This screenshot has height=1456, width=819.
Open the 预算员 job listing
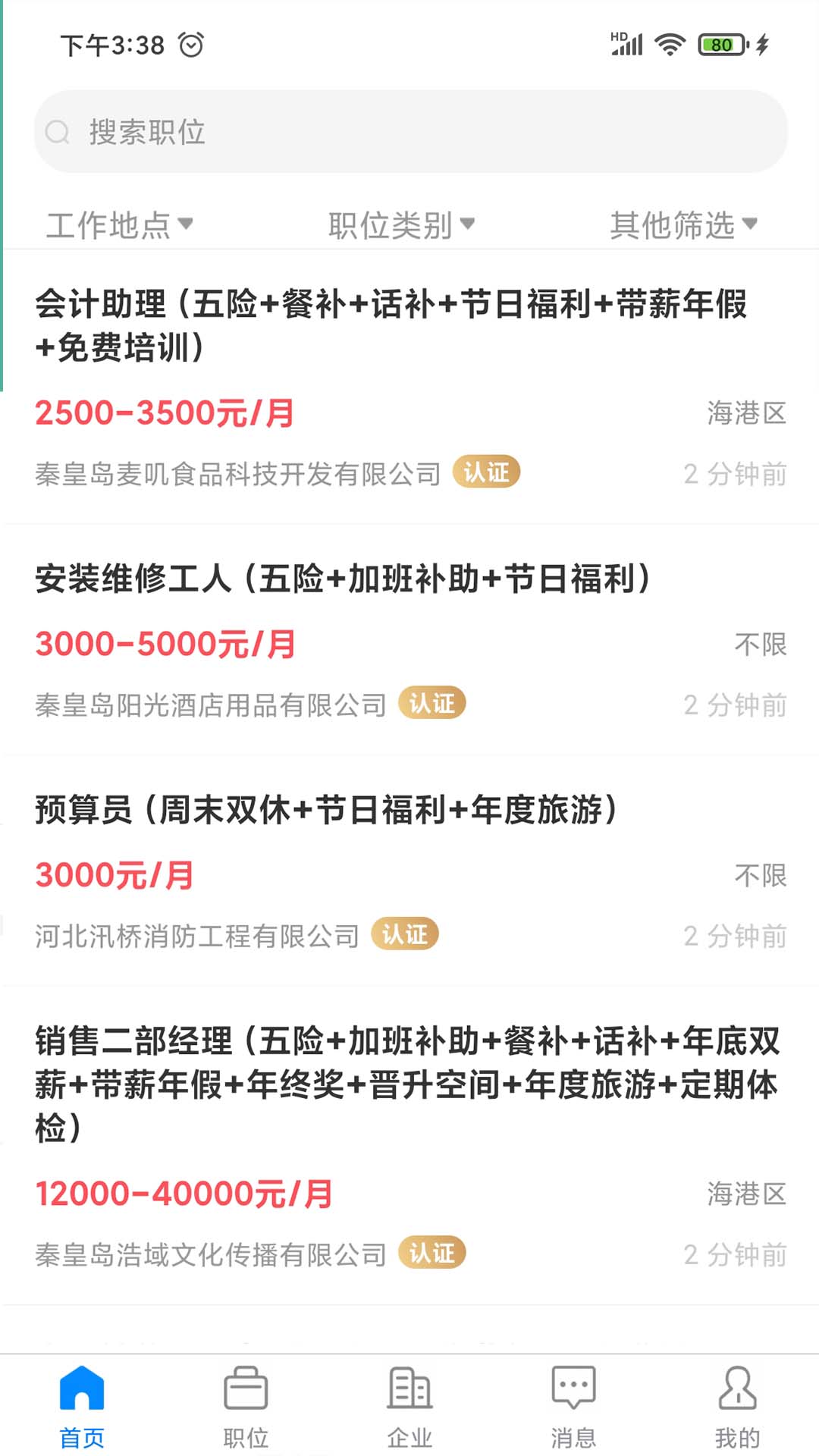[x=326, y=810]
